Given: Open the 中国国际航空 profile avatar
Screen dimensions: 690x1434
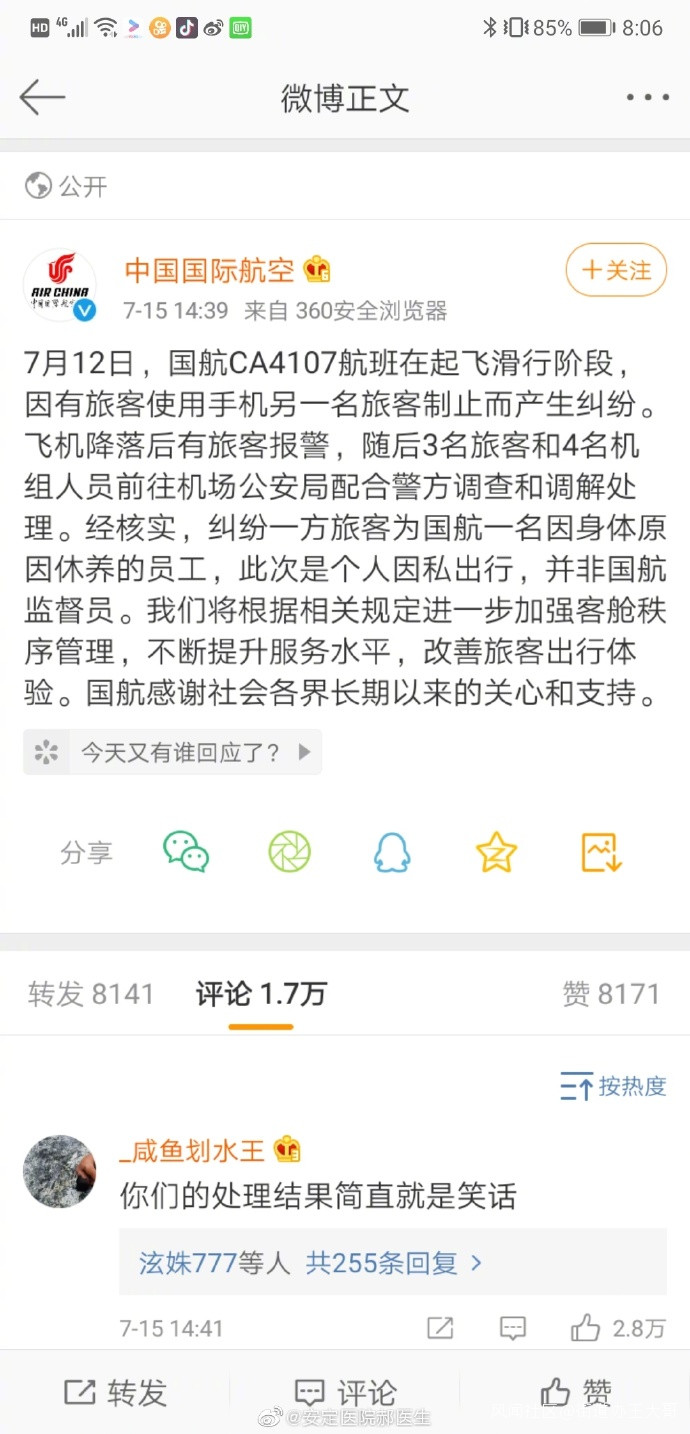Looking at the screenshot, I should pyautogui.click(x=60, y=285).
